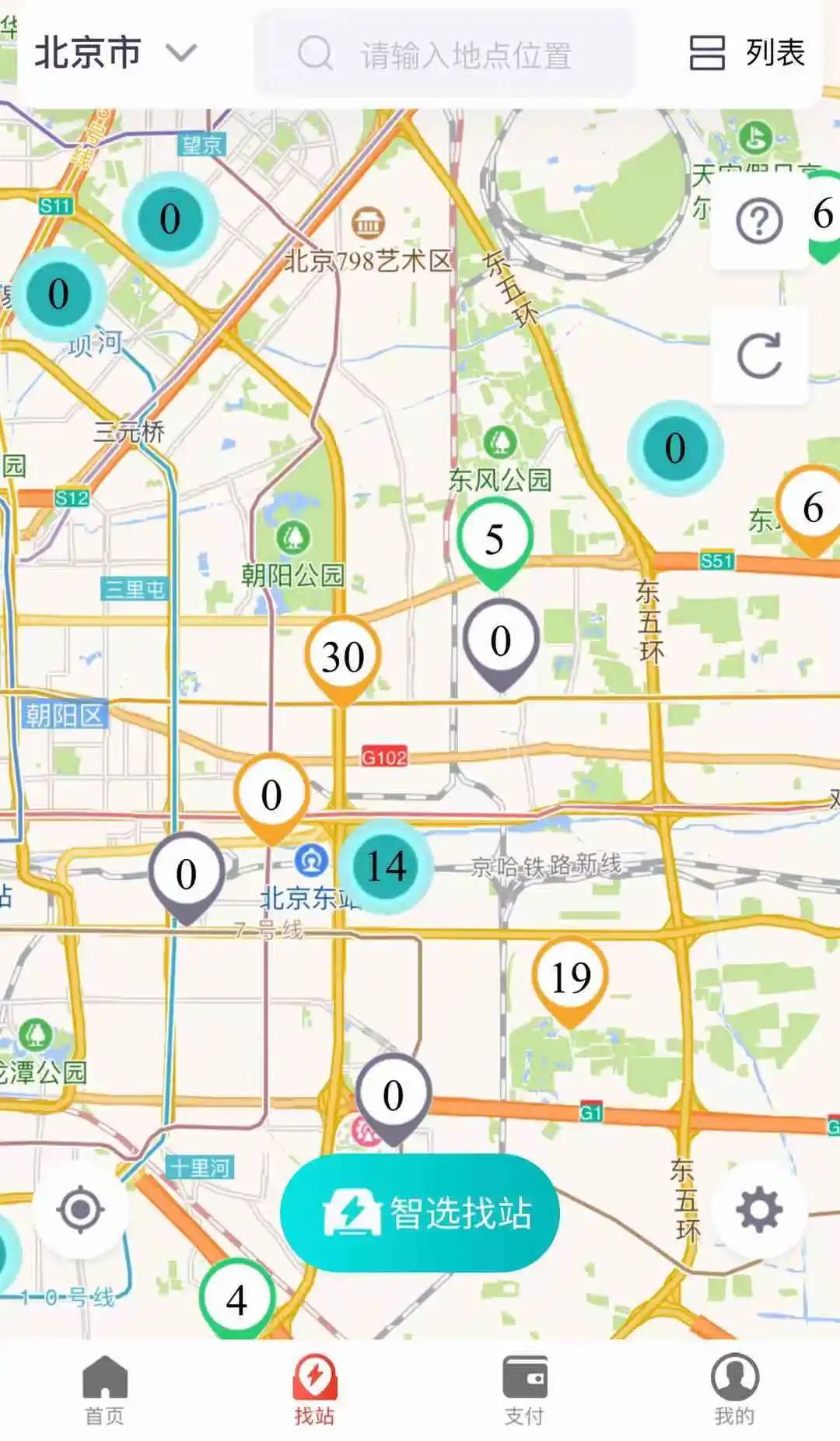Select the teal cluster marker showing 14
Screen dimensions: 840x1441
[386, 866]
